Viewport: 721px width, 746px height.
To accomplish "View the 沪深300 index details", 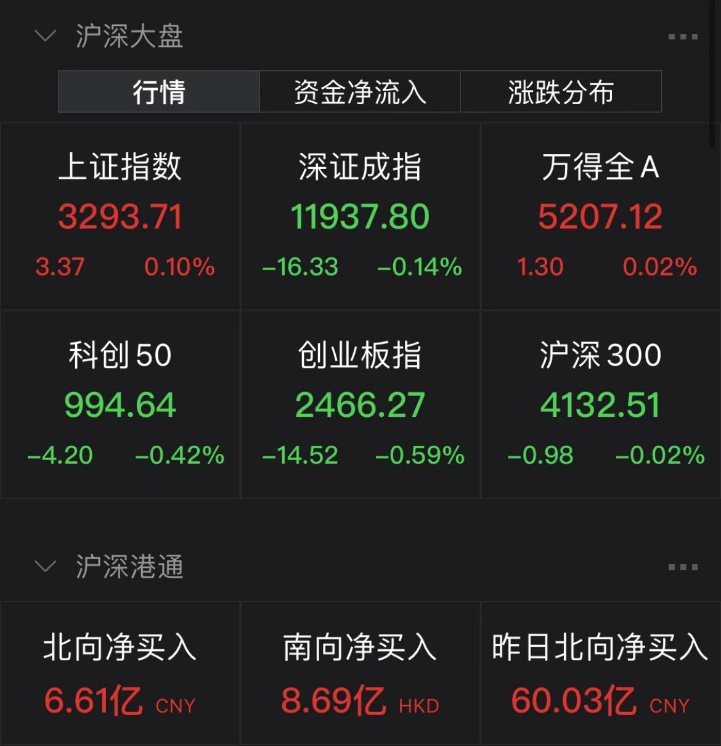I will pyautogui.click(x=600, y=404).
